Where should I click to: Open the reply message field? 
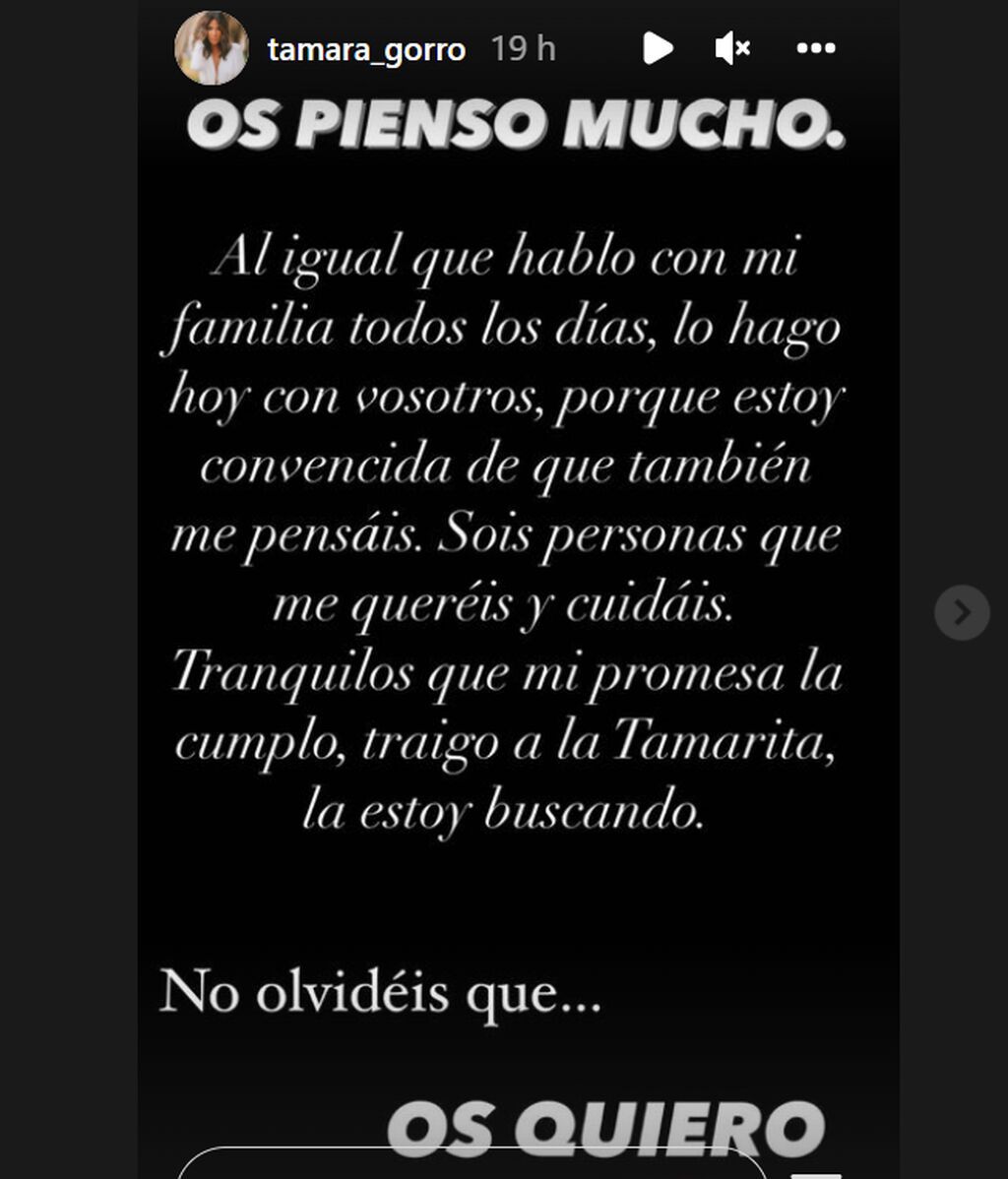tap(472, 1164)
